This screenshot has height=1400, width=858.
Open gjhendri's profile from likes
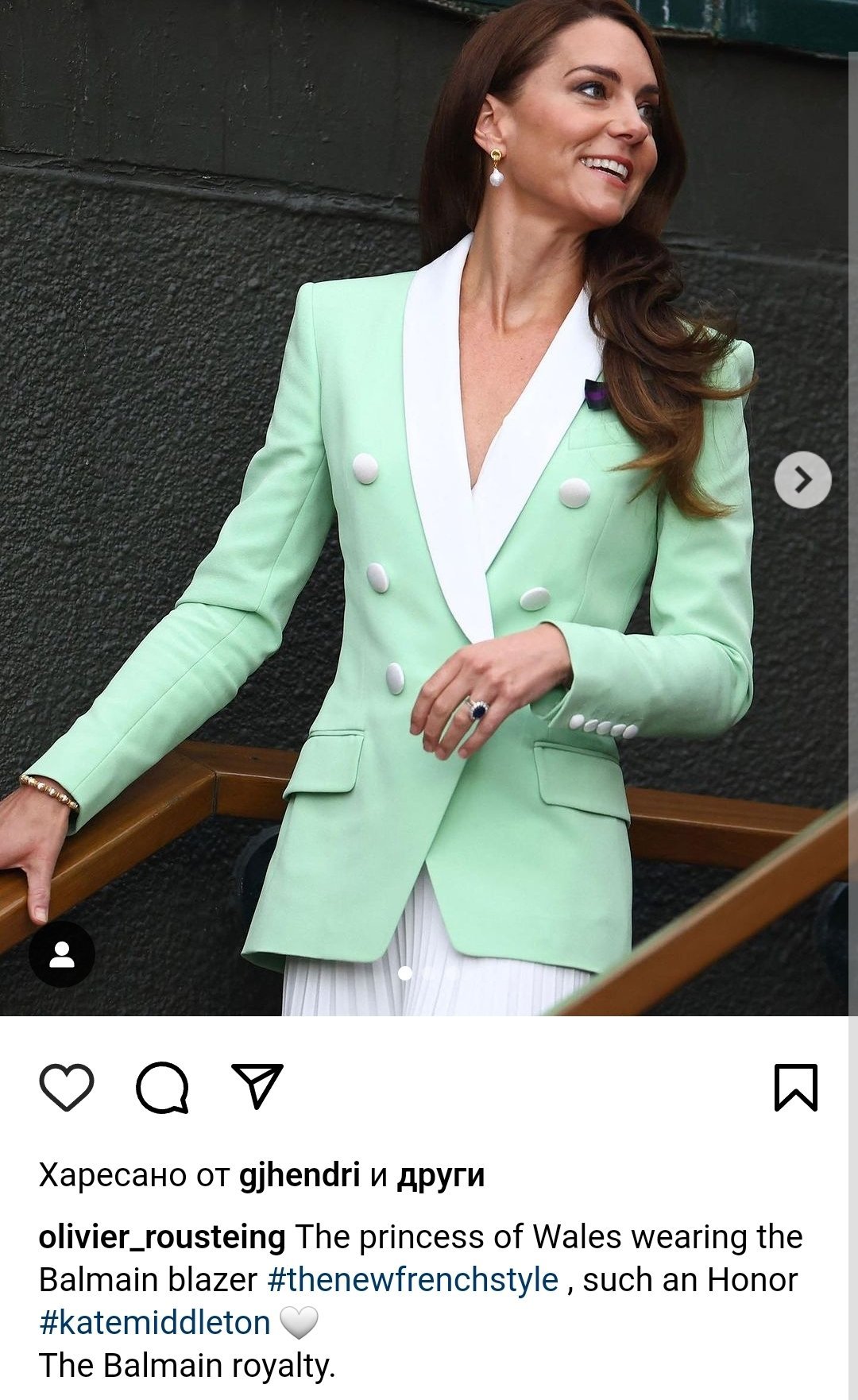(x=300, y=1174)
